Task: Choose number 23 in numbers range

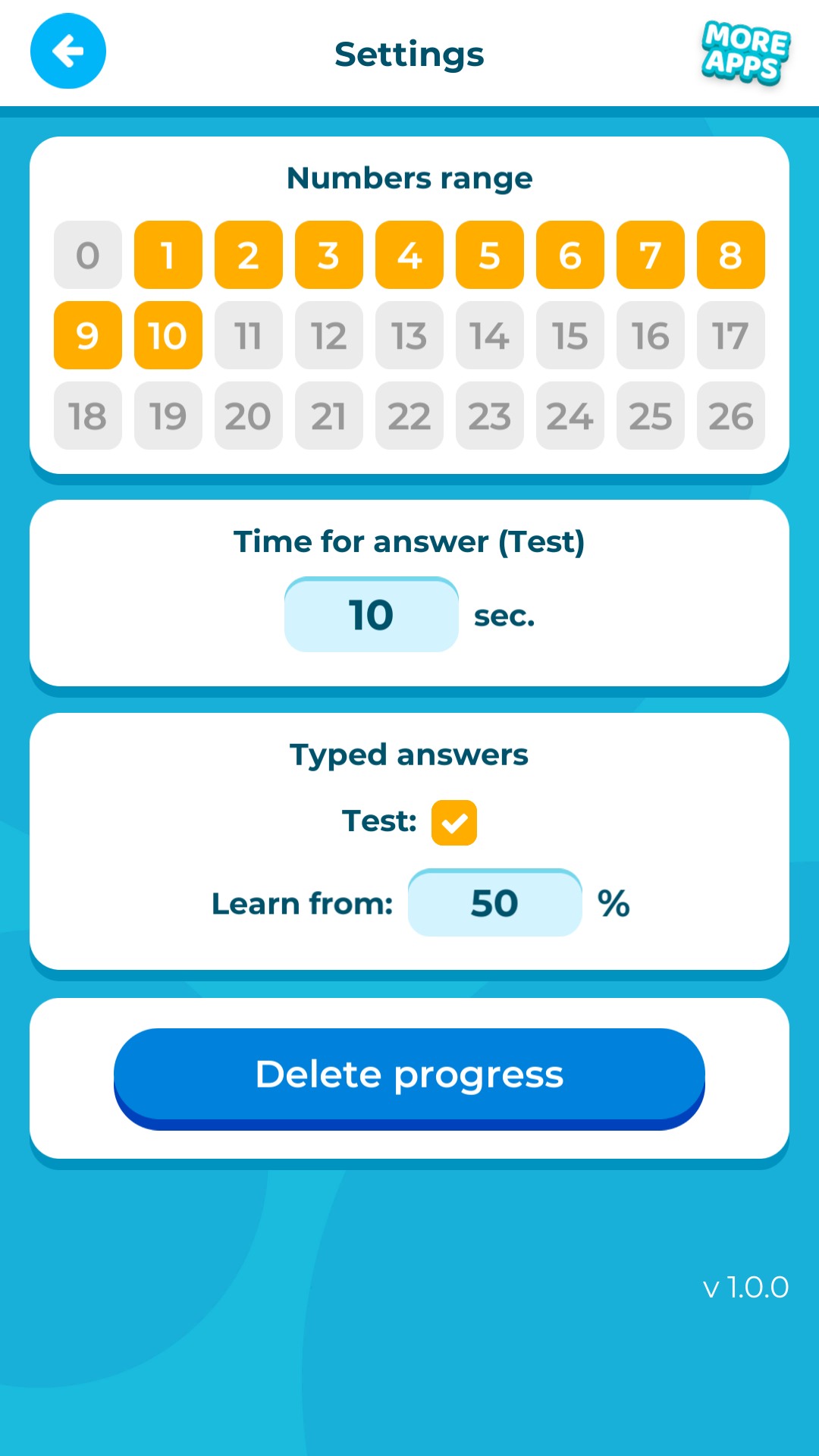Action: coord(490,416)
